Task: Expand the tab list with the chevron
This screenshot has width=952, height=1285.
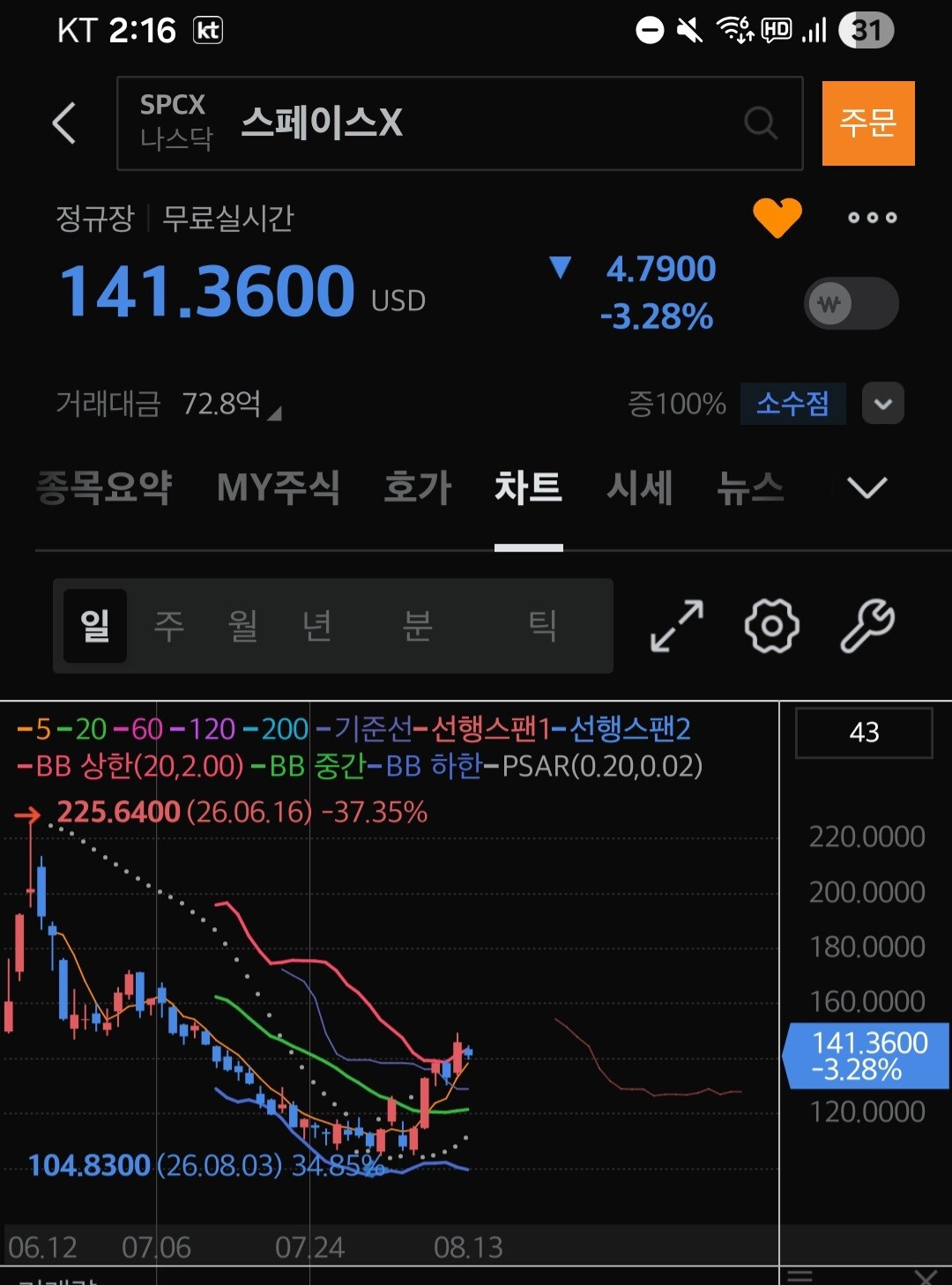Action: pyautogui.click(x=866, y=487)
